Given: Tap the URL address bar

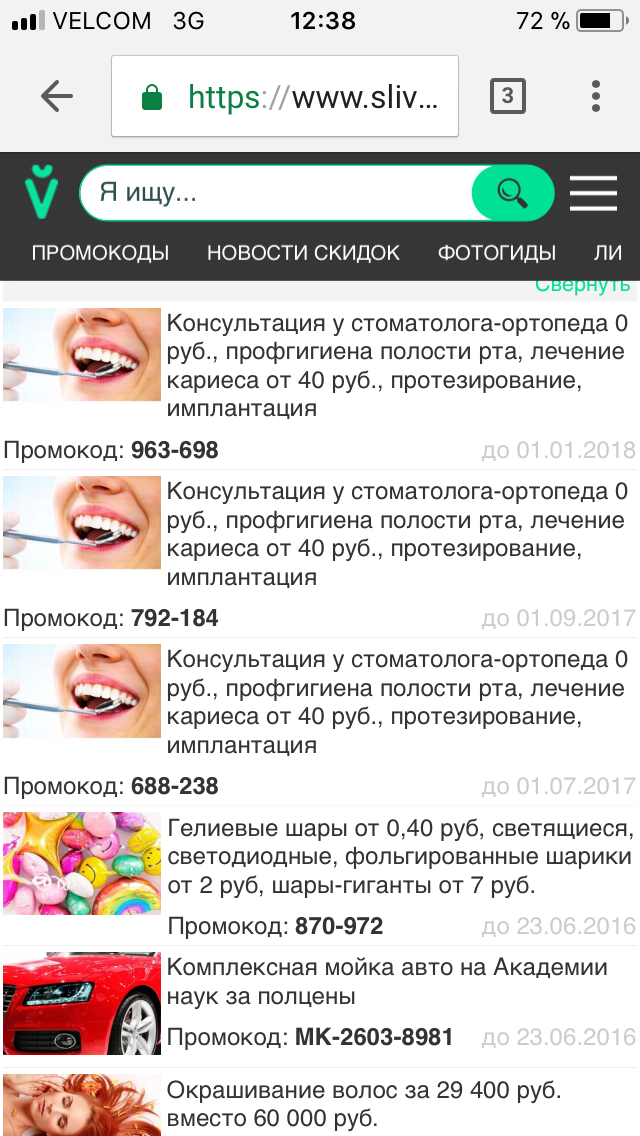Looking at the screenshot, I should pyautogui.click(x=285, y=97).
